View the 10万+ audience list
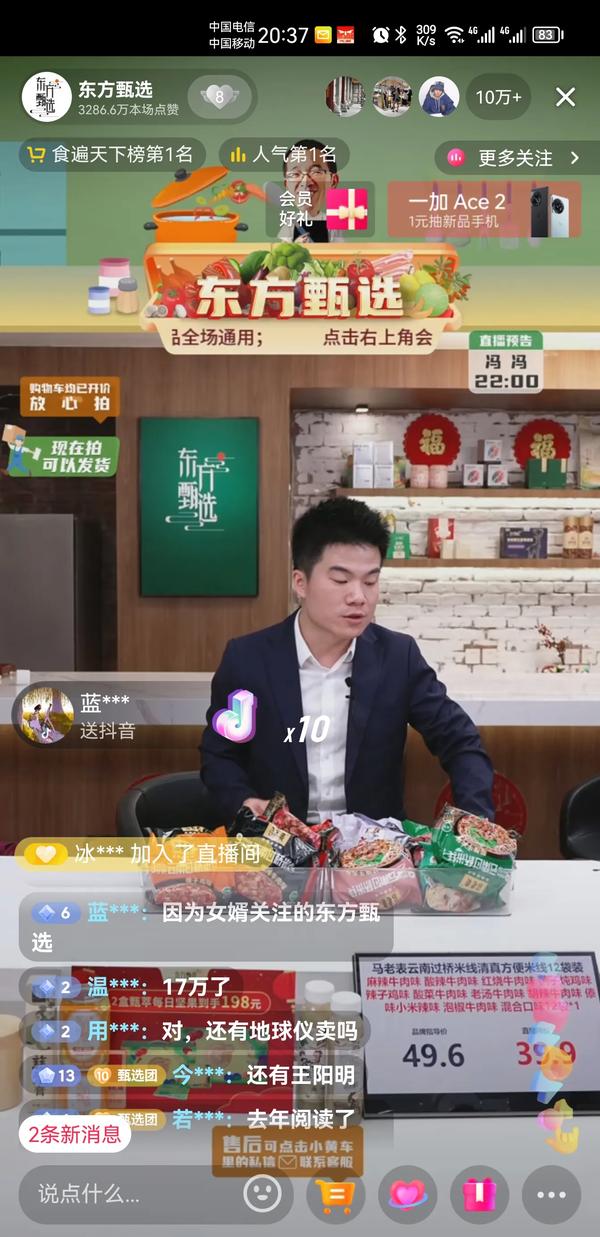The width and height of the screenshot is (600, 1237). (x=498, y=97)
